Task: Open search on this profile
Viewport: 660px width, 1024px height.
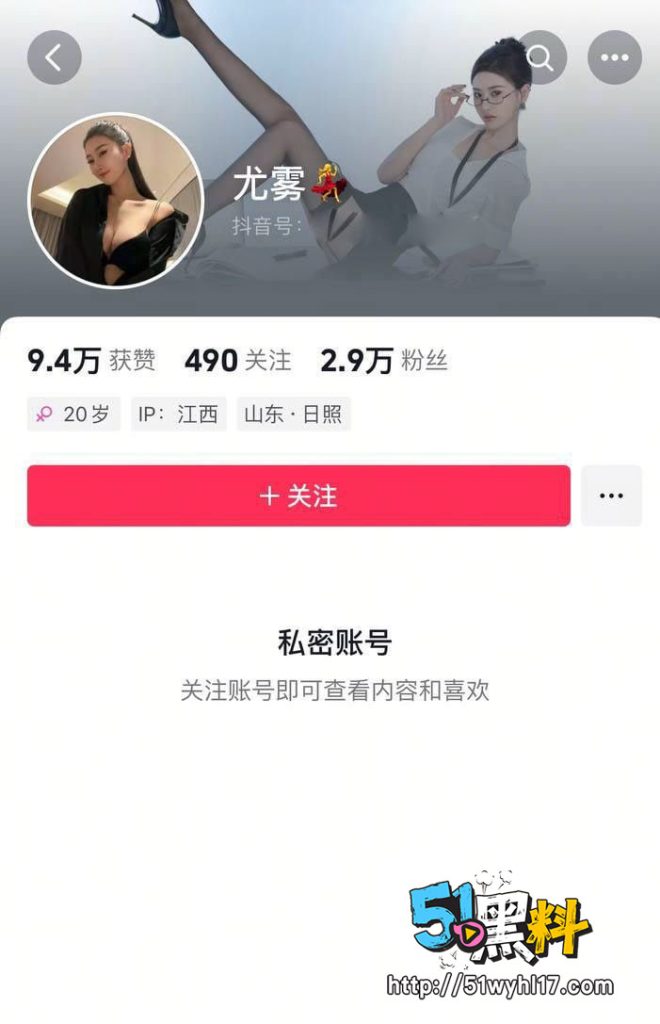Action: [540, 58]
